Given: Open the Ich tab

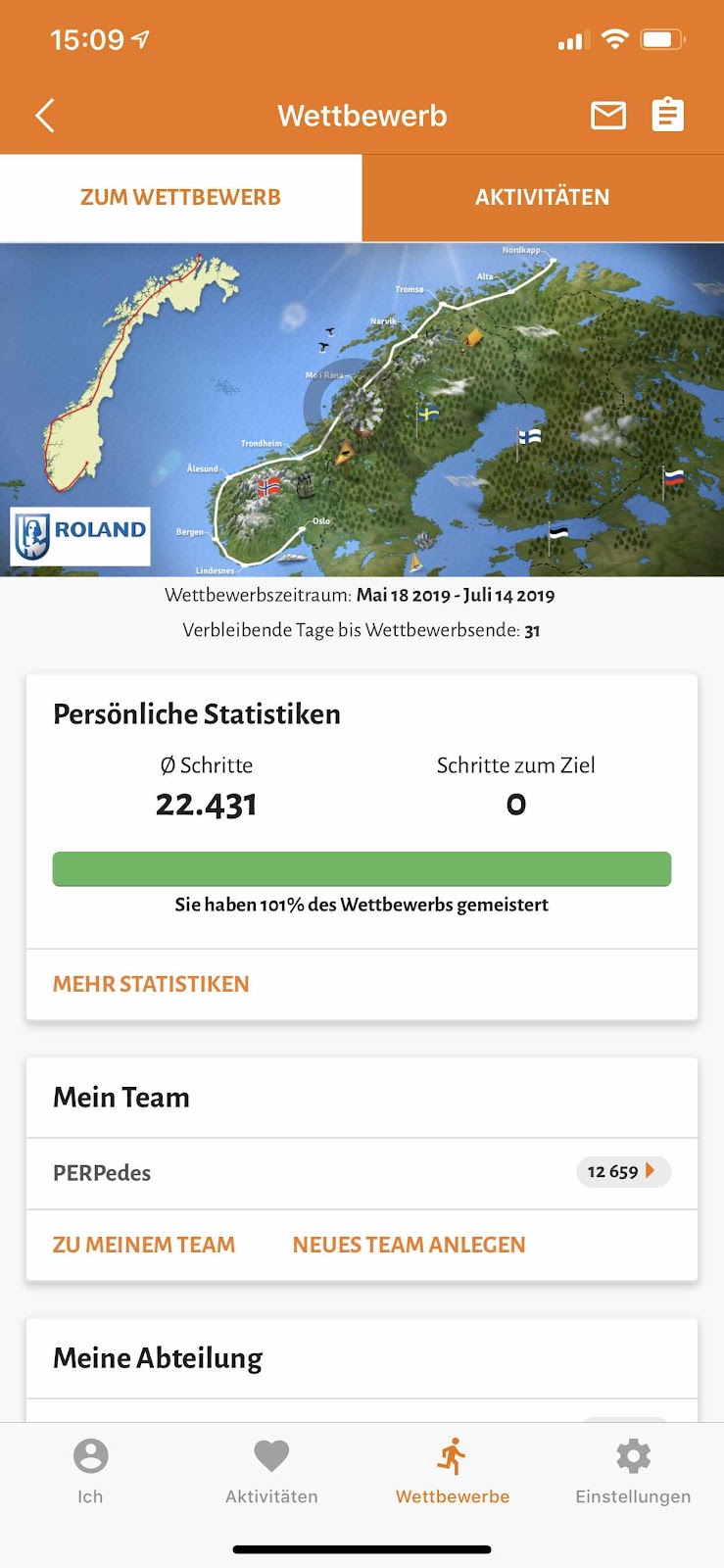Looking at the screenshot, I should [90, 1470].
